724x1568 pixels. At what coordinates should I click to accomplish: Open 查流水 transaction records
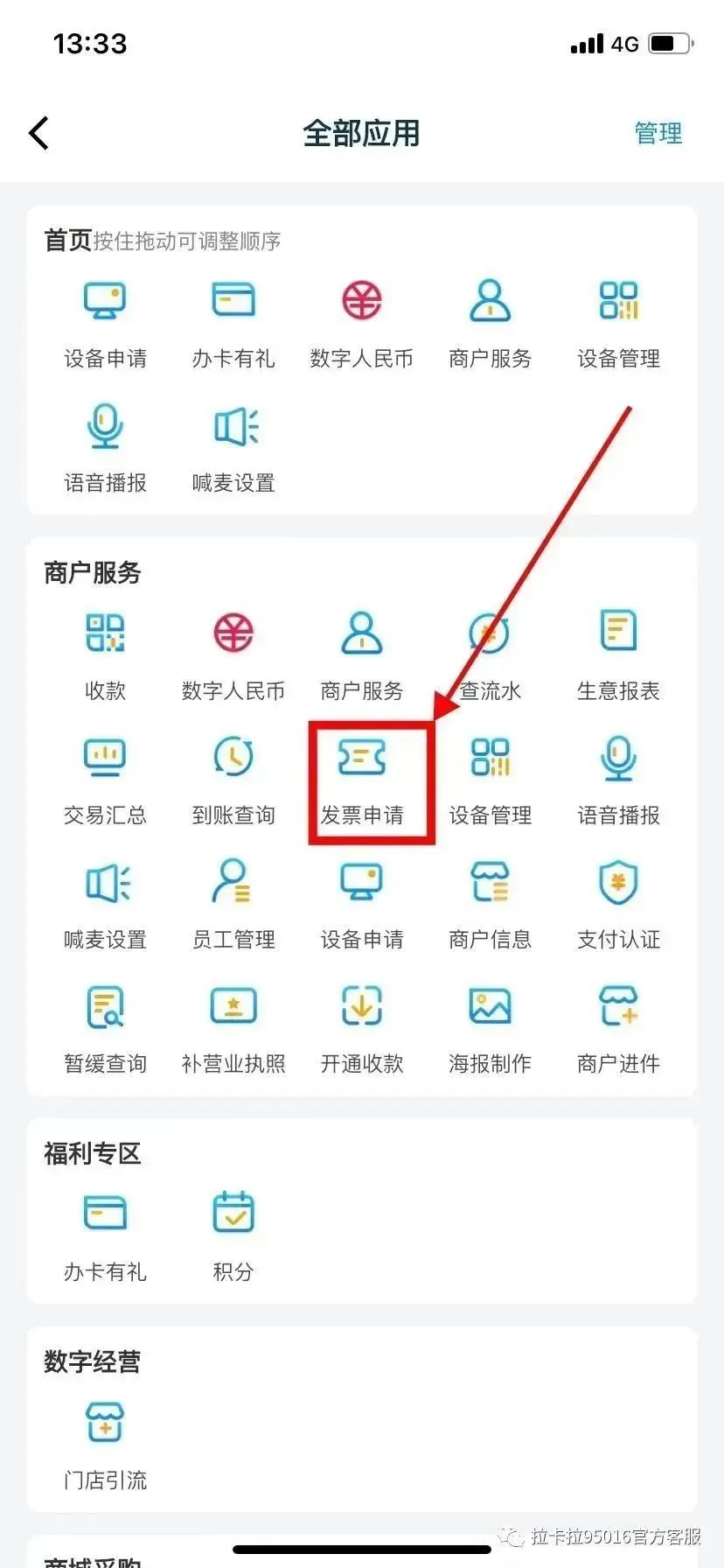pos(490,654)
